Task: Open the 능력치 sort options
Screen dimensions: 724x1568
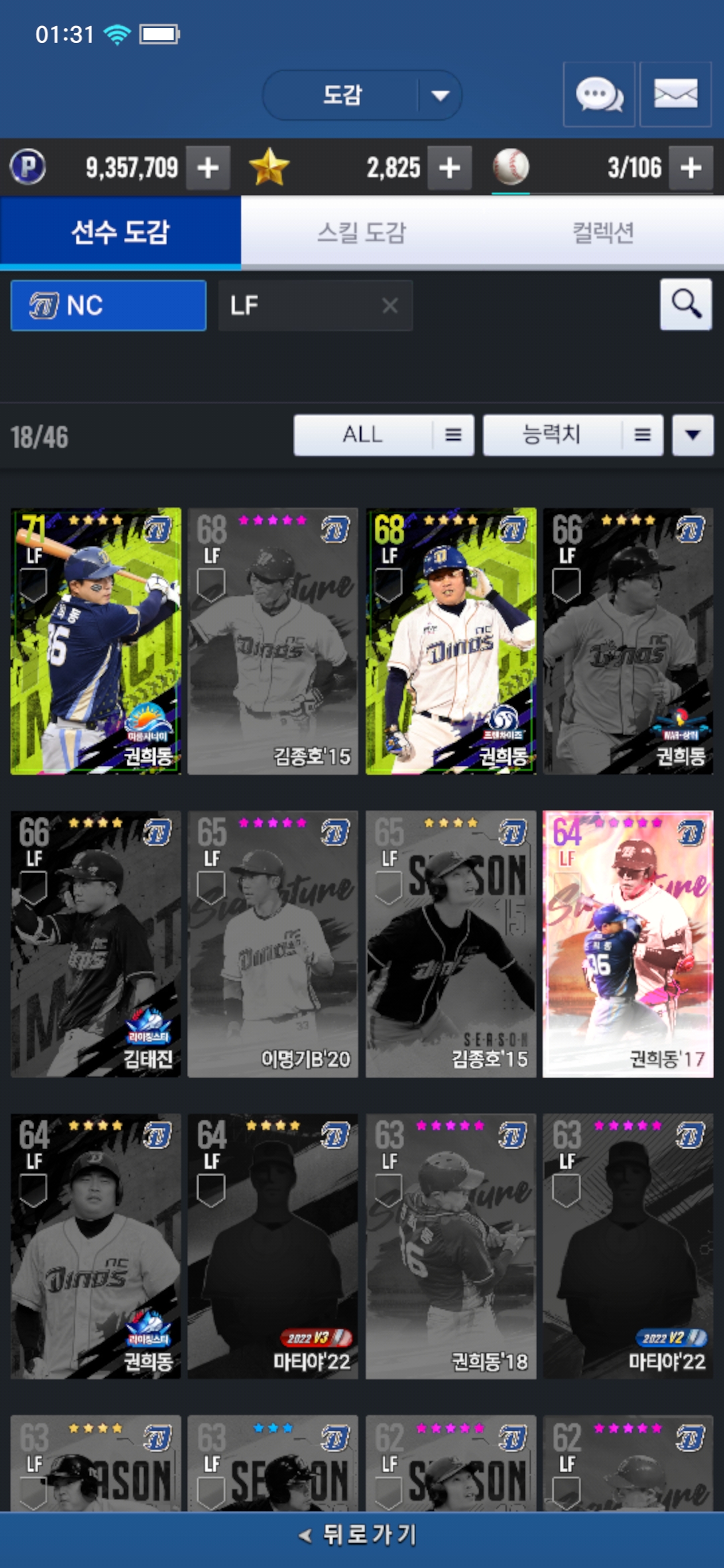Action: pyautogui.click(x=572, y=435)
